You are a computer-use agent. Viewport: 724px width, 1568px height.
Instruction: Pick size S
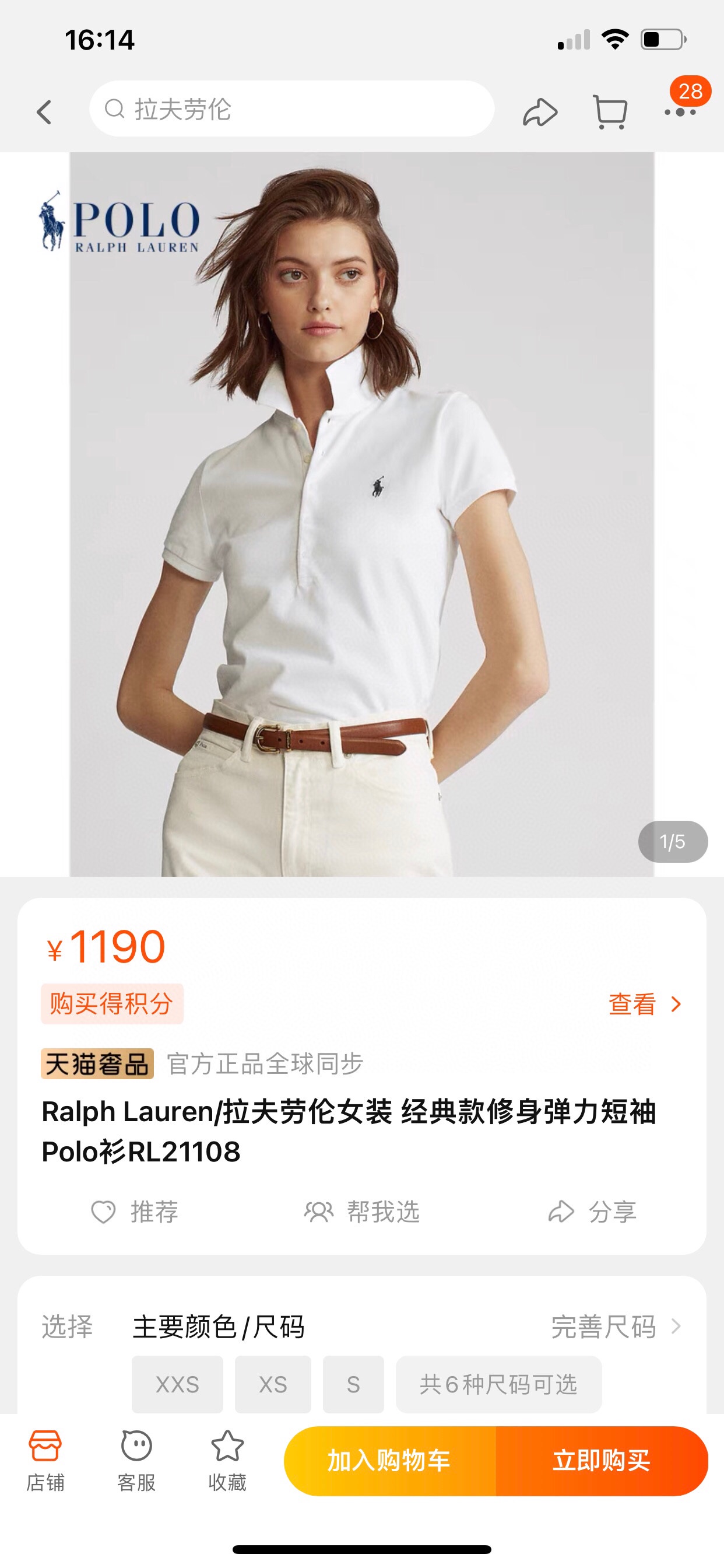pyautogui.click(x=353, y=1385)
